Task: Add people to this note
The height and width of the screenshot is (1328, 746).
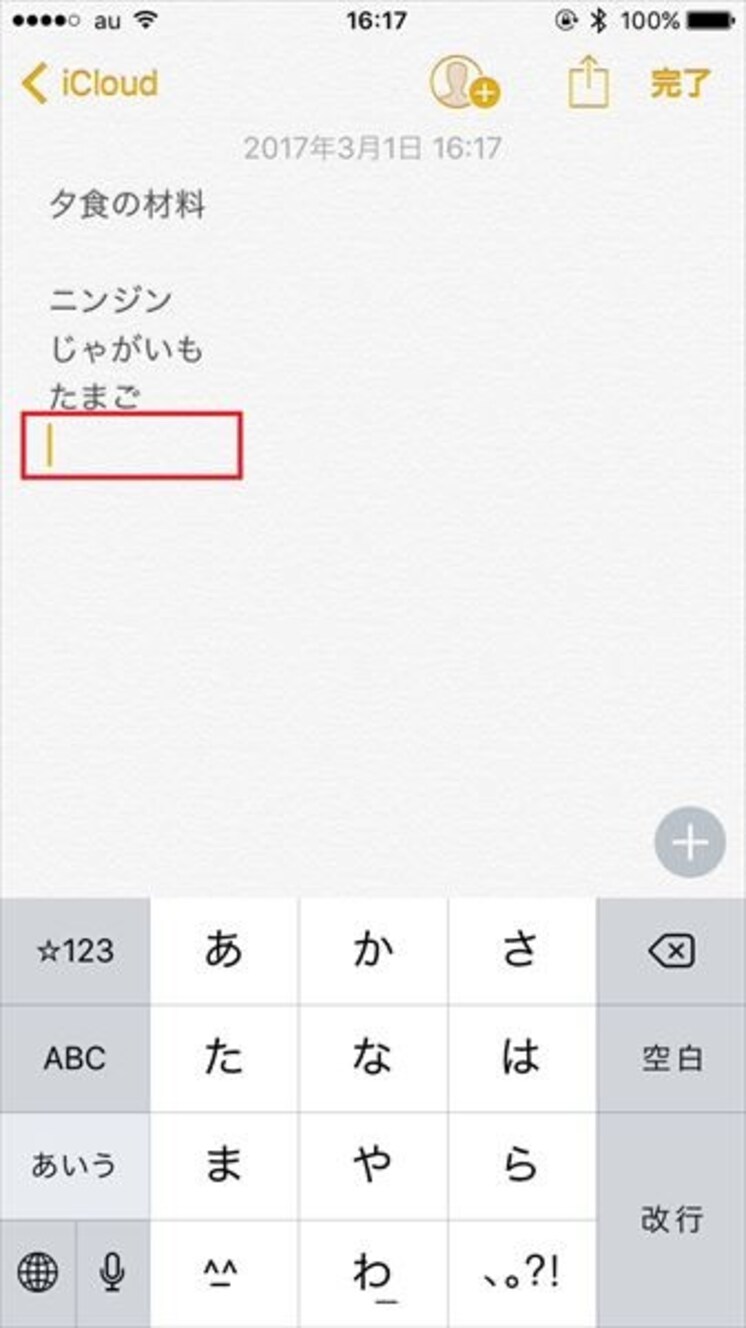Action: (463, 83)
